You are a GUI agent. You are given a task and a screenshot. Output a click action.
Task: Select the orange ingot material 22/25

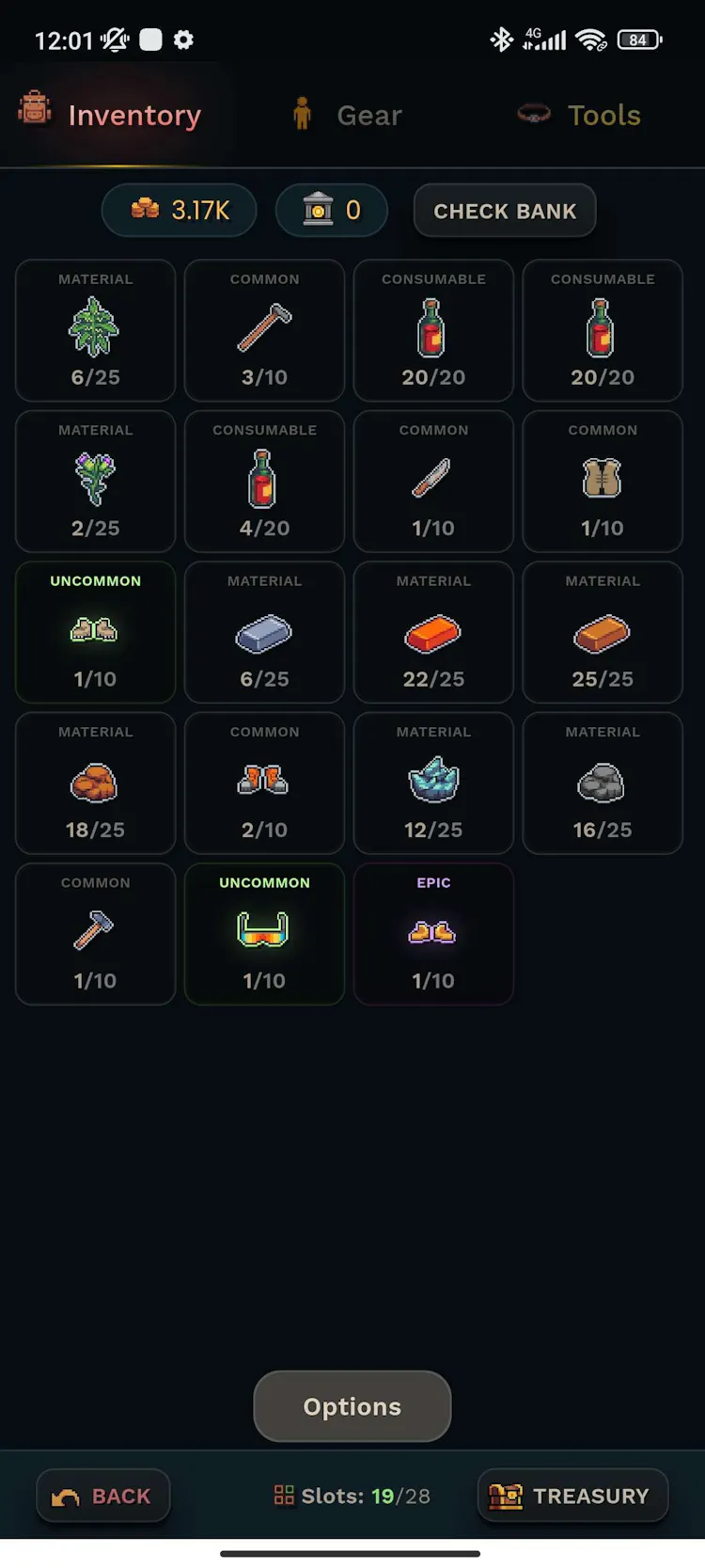[x=433, y=632]
